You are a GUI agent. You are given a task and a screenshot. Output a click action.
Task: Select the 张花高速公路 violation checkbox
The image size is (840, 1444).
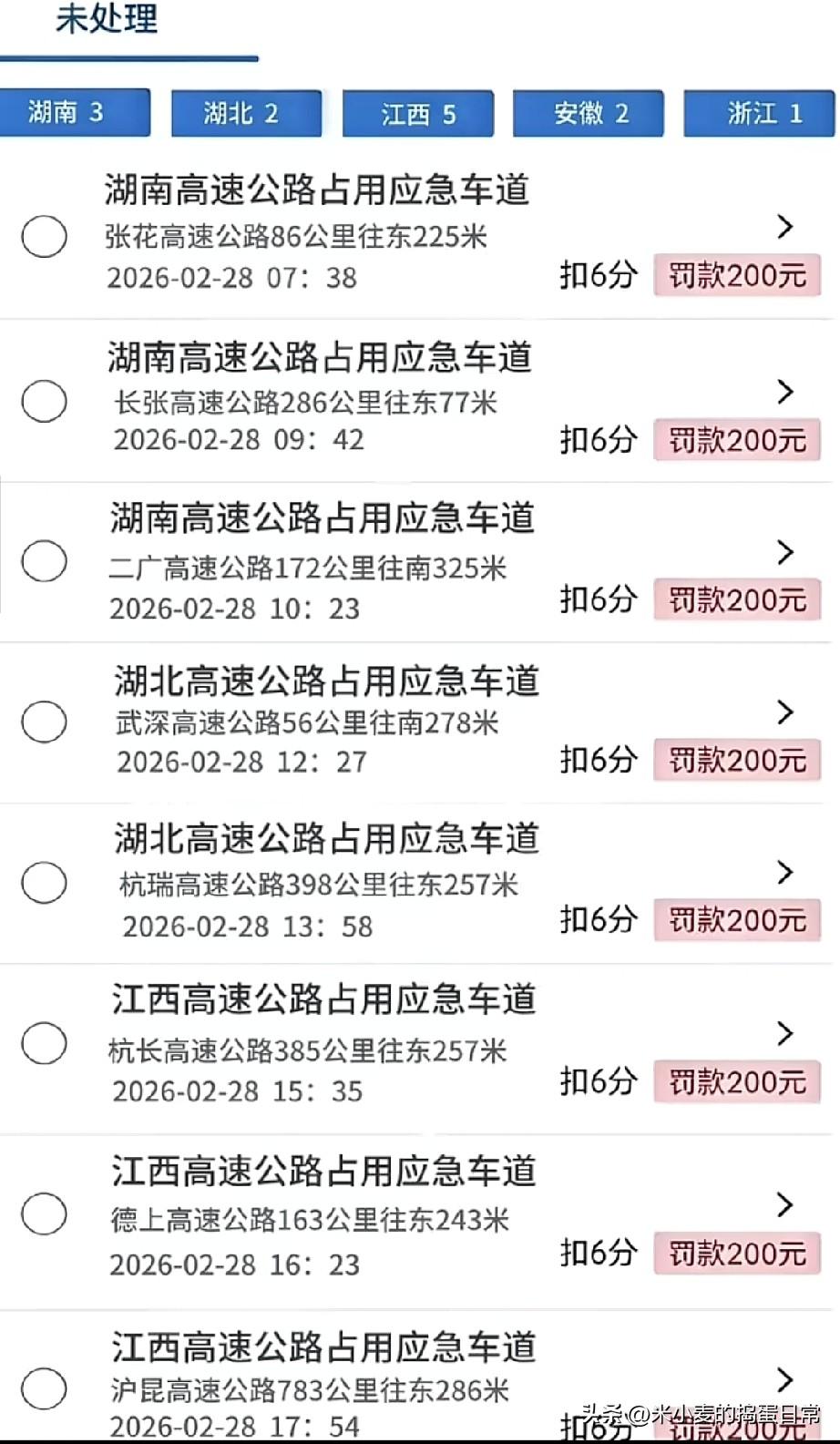44,236
